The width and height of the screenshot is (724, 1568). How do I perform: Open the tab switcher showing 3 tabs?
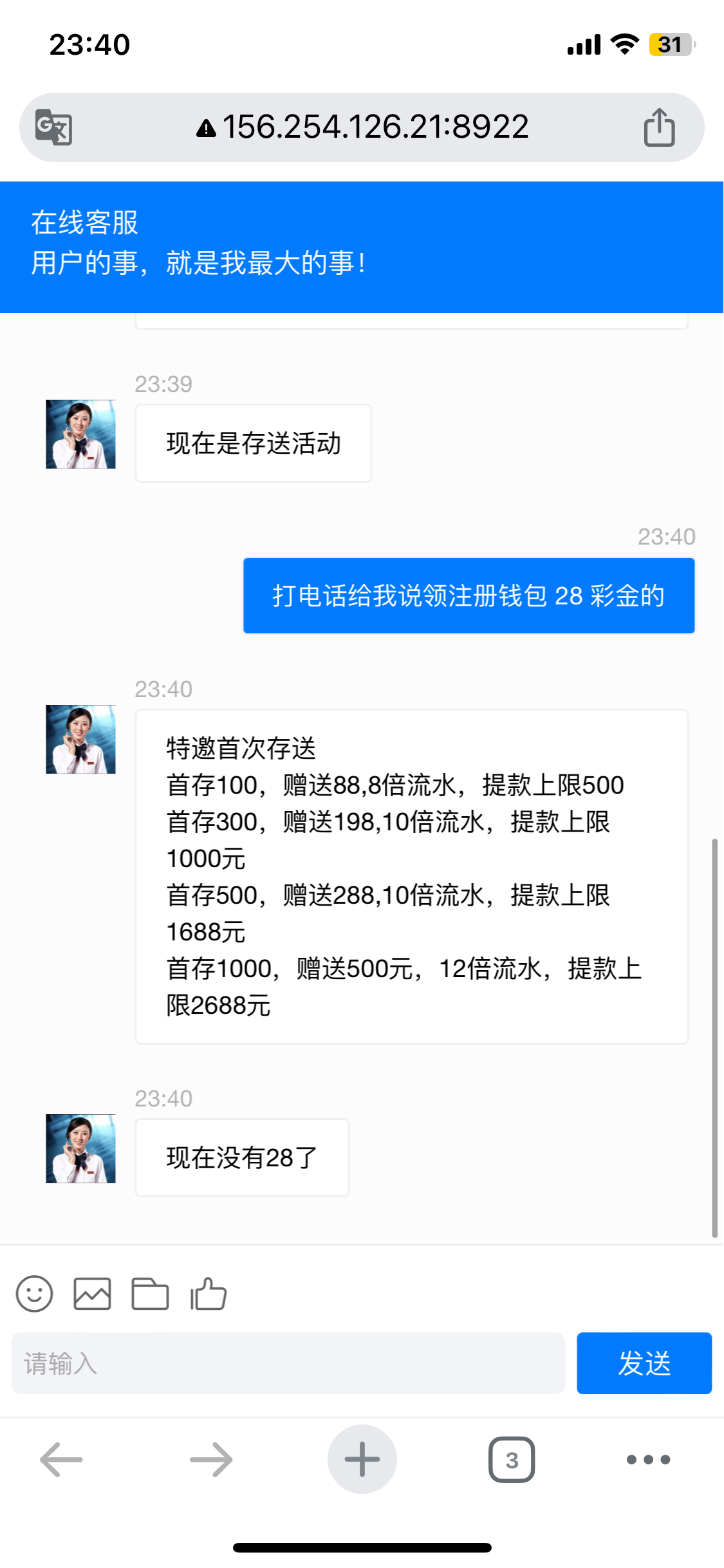pos(512,1459)
